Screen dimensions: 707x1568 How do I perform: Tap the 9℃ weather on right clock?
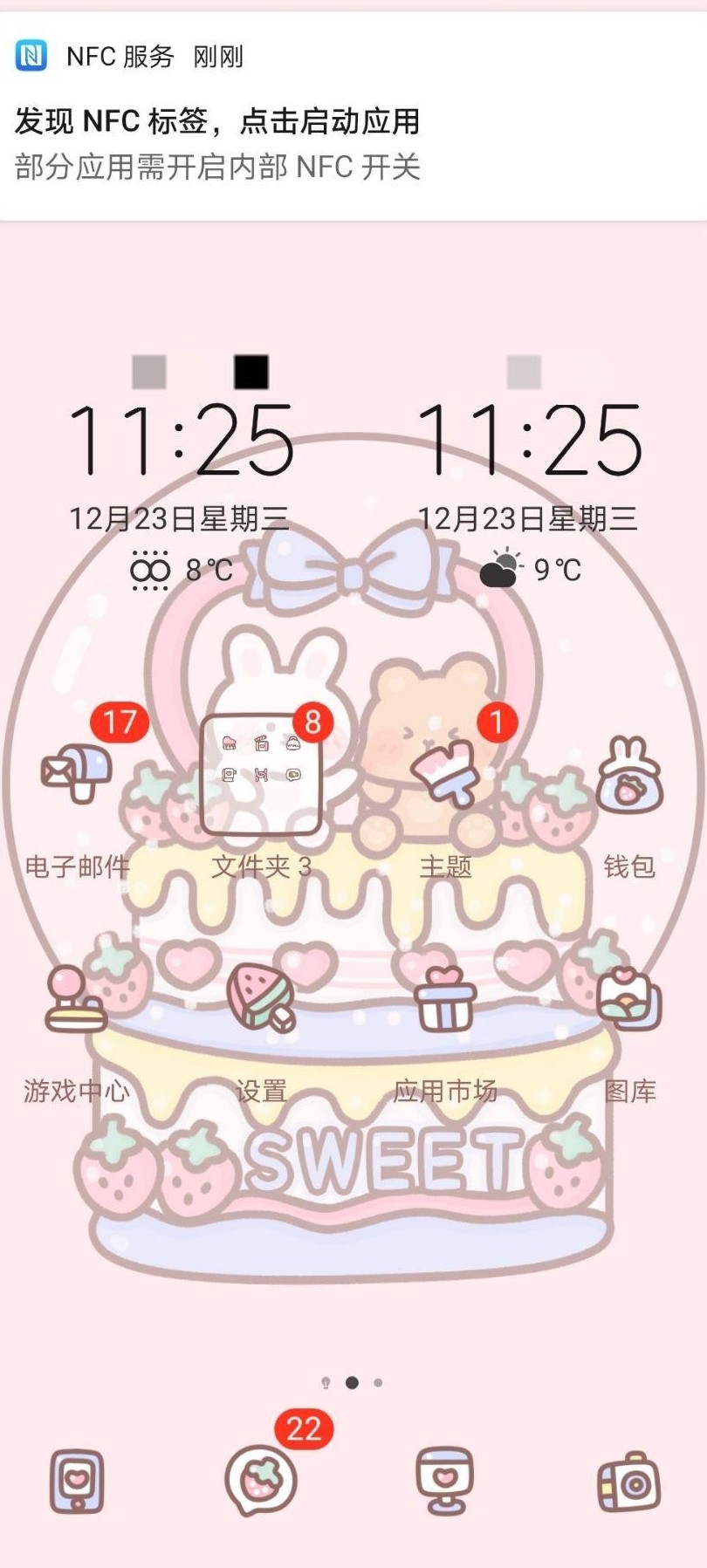pos(530,570)
